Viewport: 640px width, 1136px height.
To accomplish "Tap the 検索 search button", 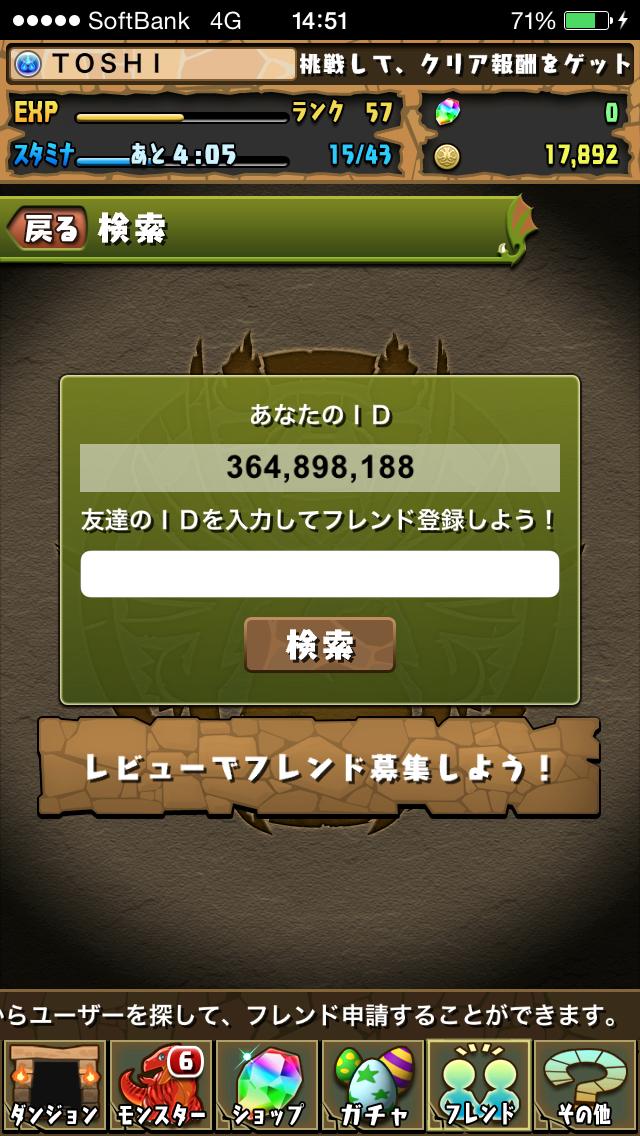I will 320,645.
